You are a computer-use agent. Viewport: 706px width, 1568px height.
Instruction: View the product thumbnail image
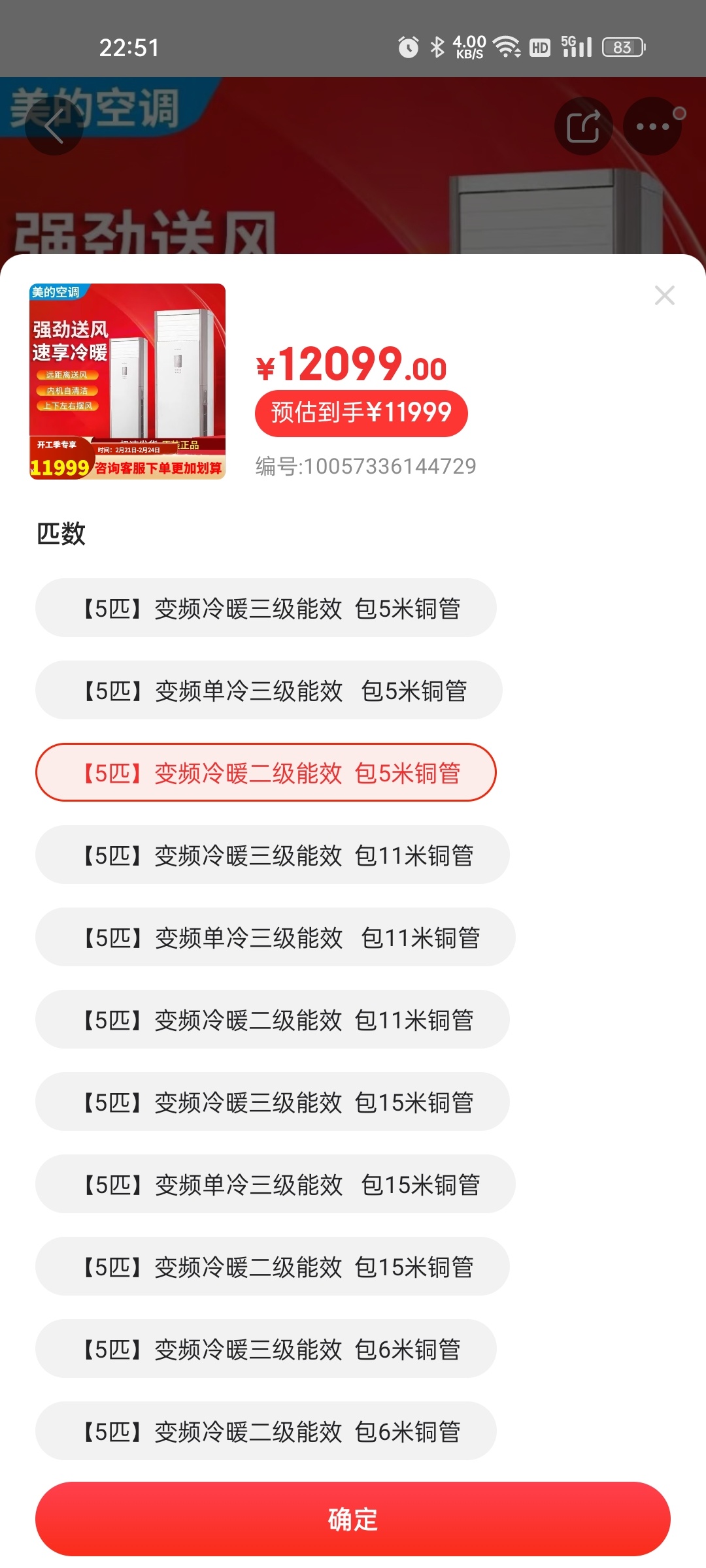pyautogui.click(x=127, y=382)
